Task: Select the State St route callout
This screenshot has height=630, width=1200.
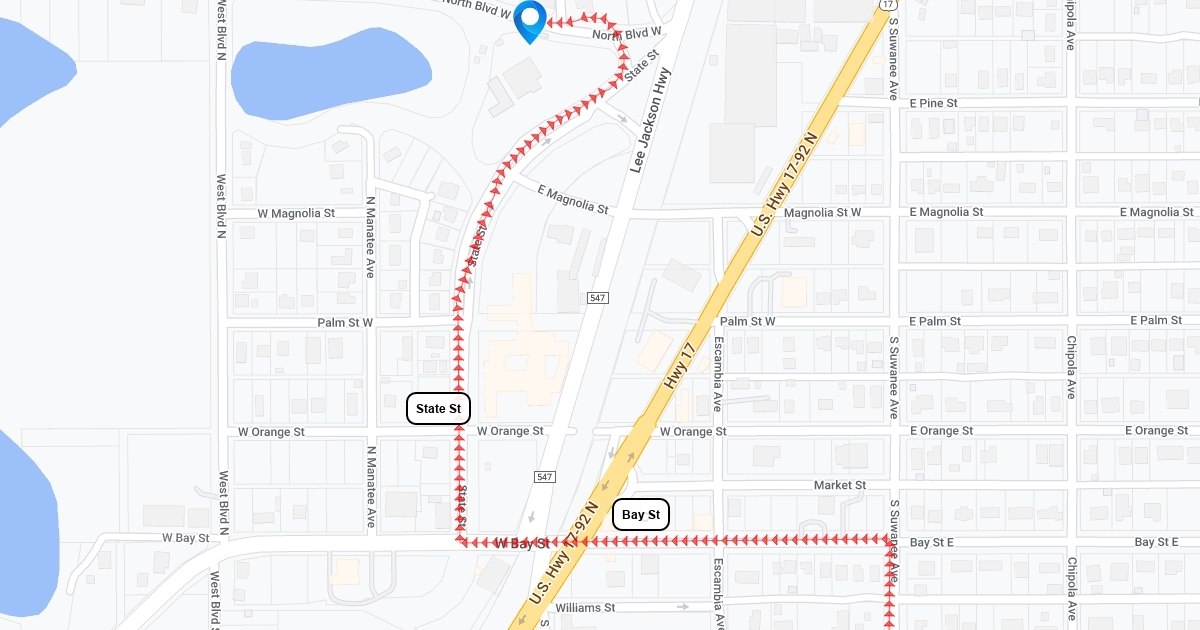Action: click(438, 408)
